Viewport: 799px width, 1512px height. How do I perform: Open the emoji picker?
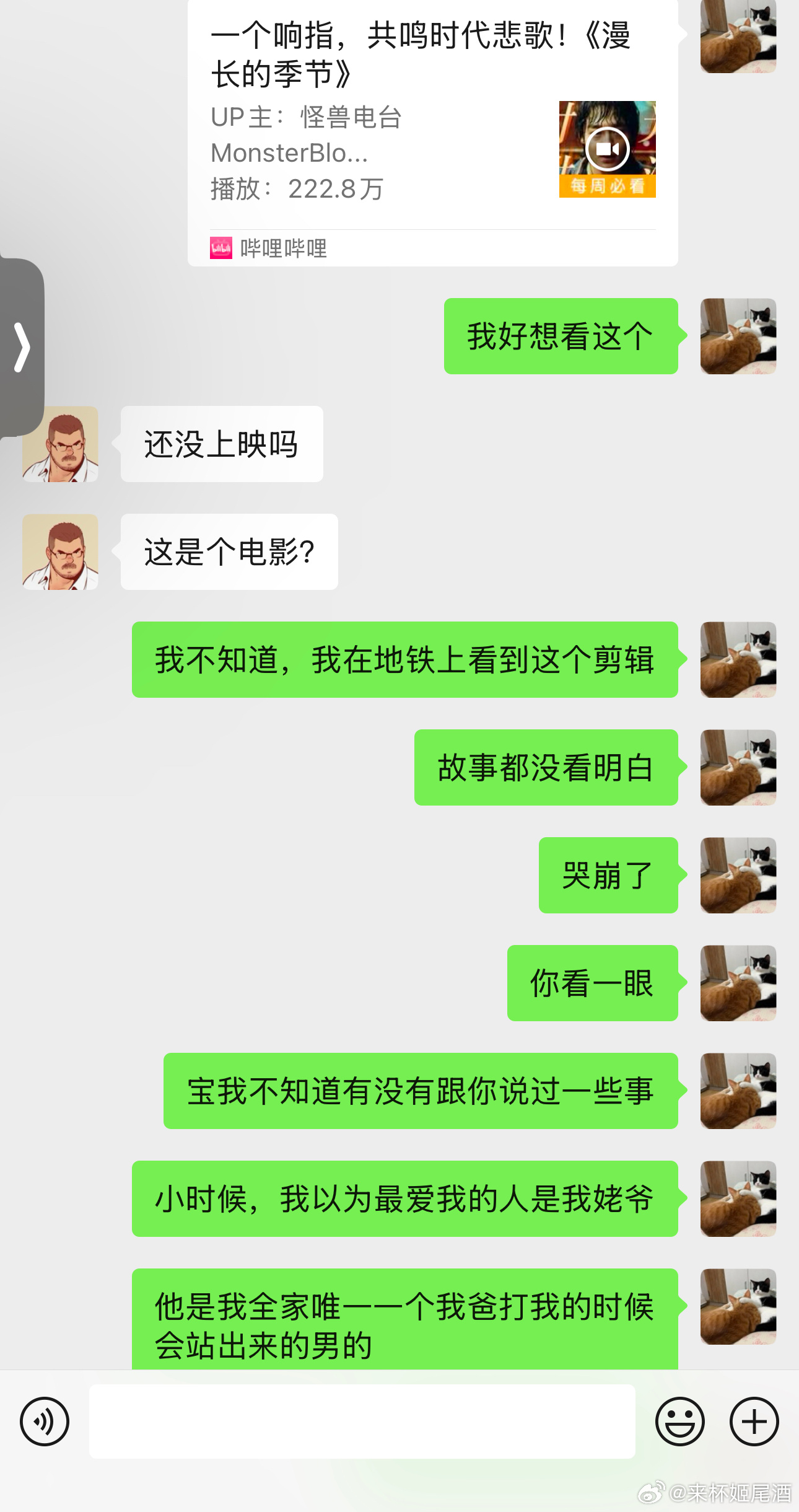pyautogui.click(x=679, y=1421)
